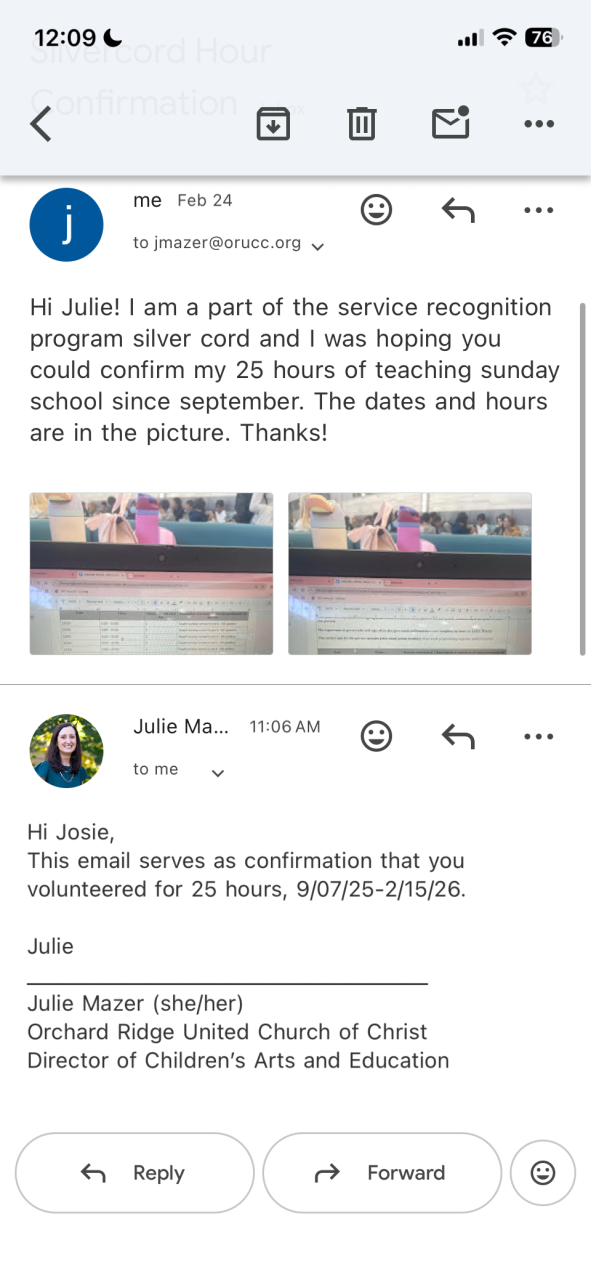
Task: Archive this email conversation
Action: (x=273, y=124)
